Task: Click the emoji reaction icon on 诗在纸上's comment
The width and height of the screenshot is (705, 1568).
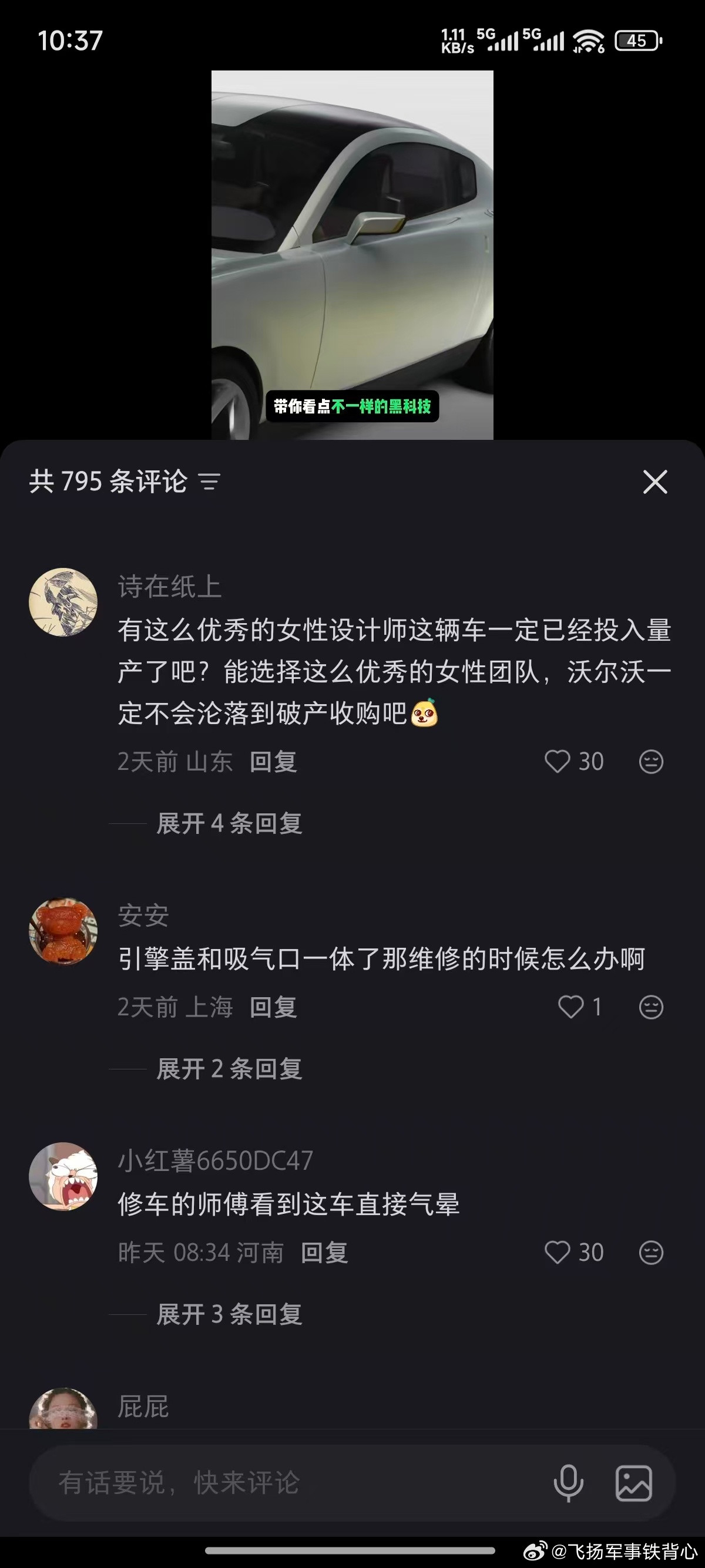Action: (652, 761)
